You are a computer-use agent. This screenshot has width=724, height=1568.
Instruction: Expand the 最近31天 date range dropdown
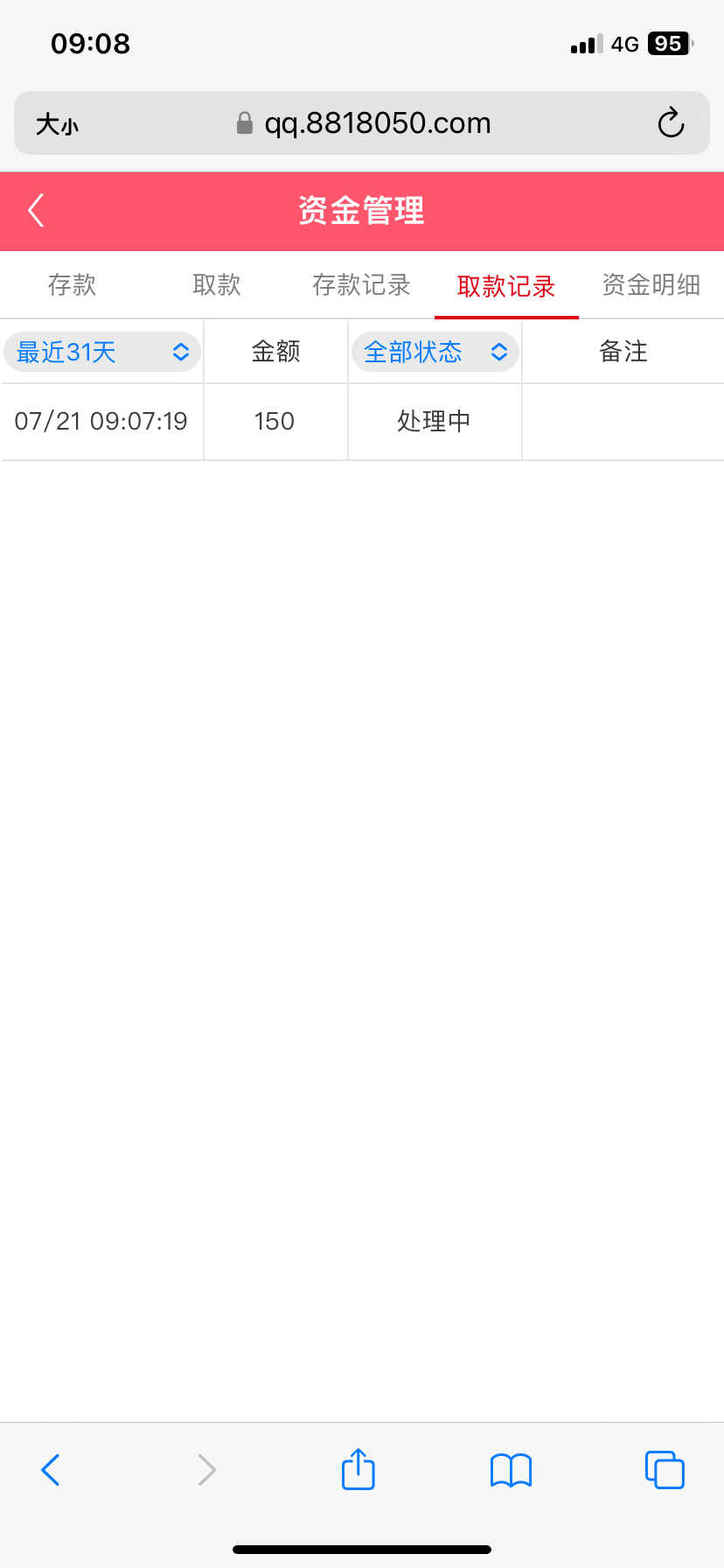click(x=103, y=352)
